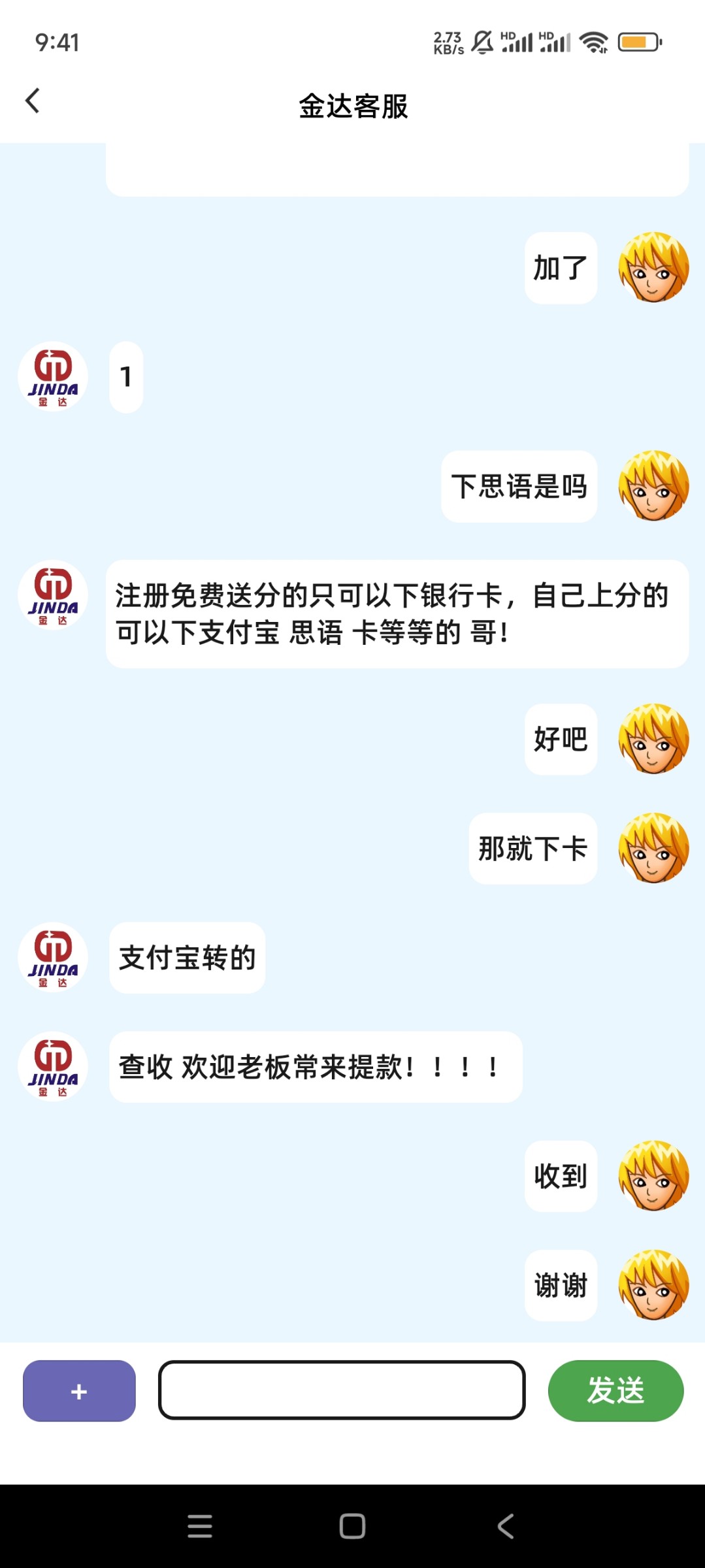705x1568 pixels.
Task: Open attachment options with the plus button
Action: [x=79, y=1391]
